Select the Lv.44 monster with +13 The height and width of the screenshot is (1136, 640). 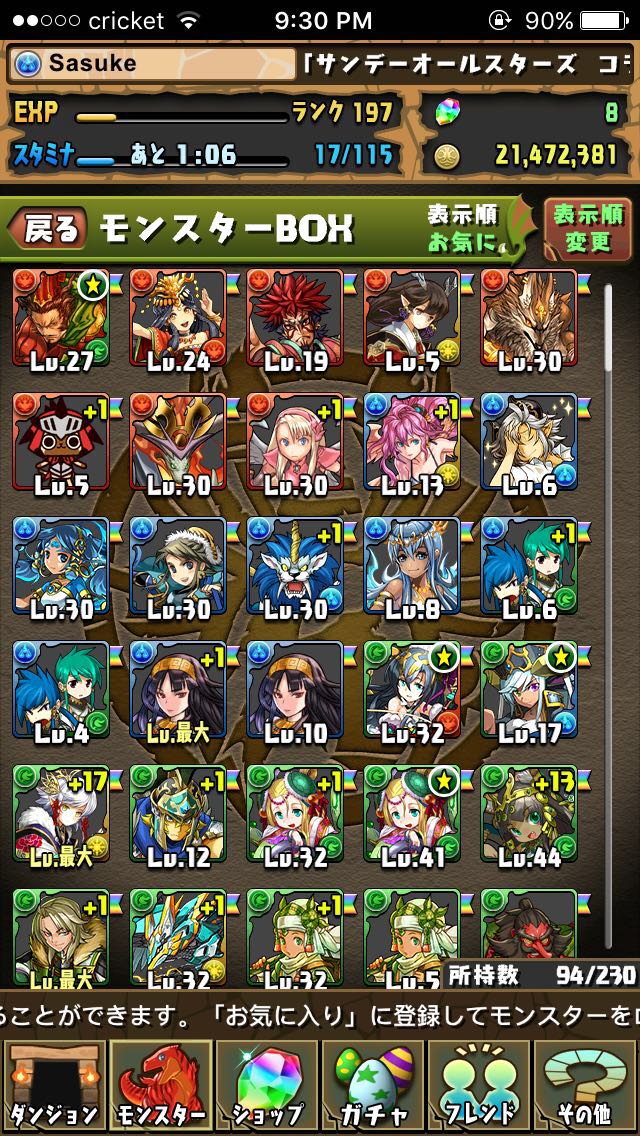(x=529, y=814)
